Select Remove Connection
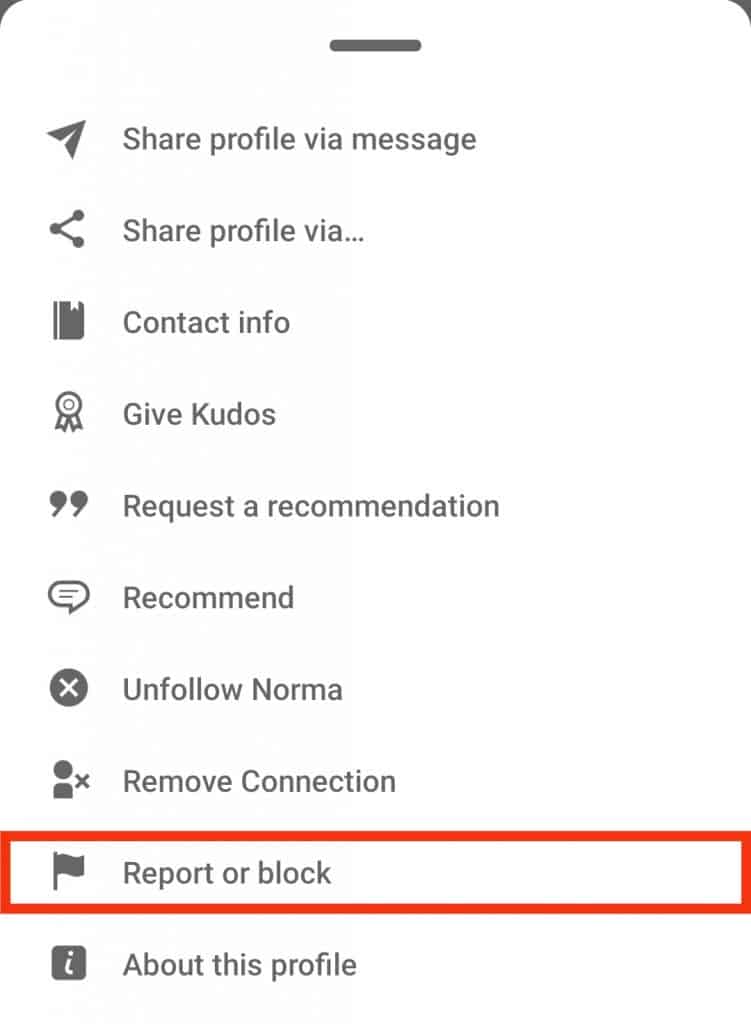The width and height of the screenshot is (751, 1024). (x=258, y=780)
